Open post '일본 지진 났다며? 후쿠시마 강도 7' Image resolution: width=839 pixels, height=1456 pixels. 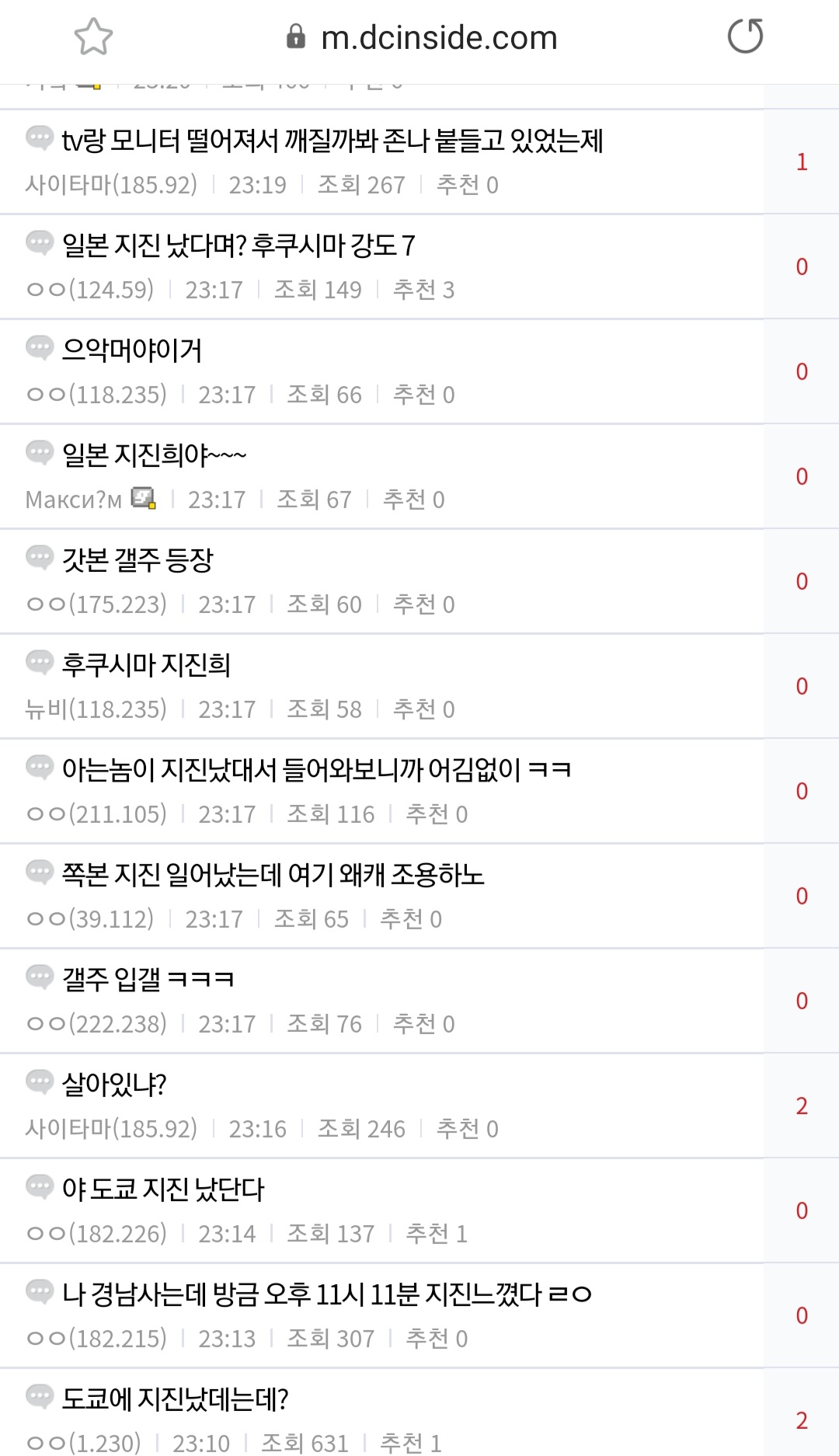point(238,246)
